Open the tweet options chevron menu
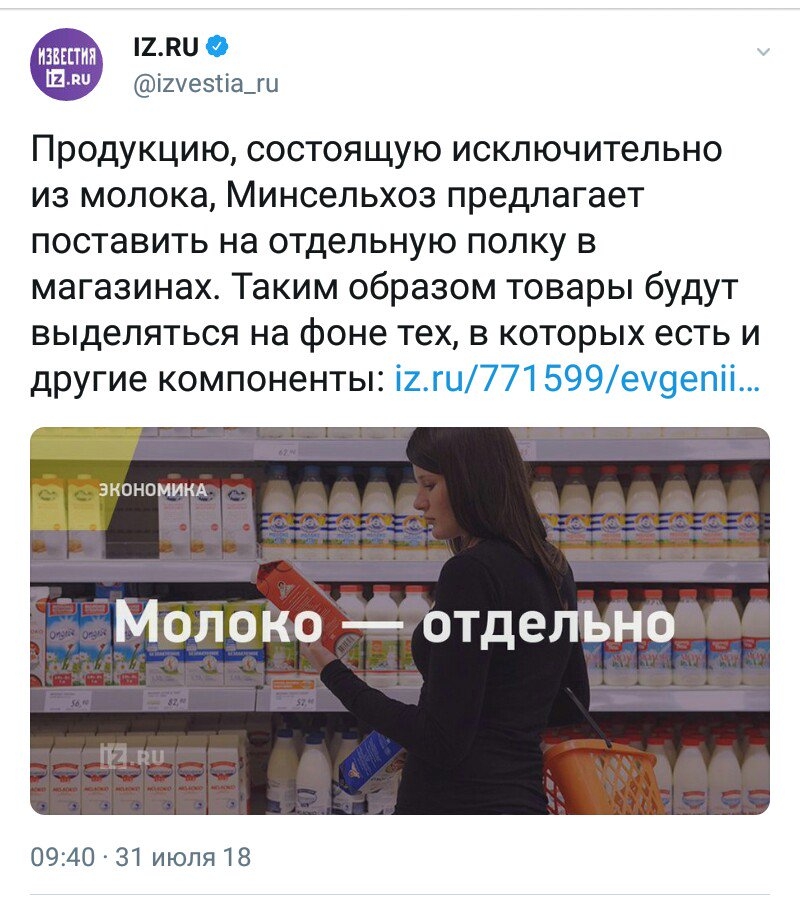Image resolution: width=800 pixels, height=904 pixels. pyautogui.click(x=762, y=51)
